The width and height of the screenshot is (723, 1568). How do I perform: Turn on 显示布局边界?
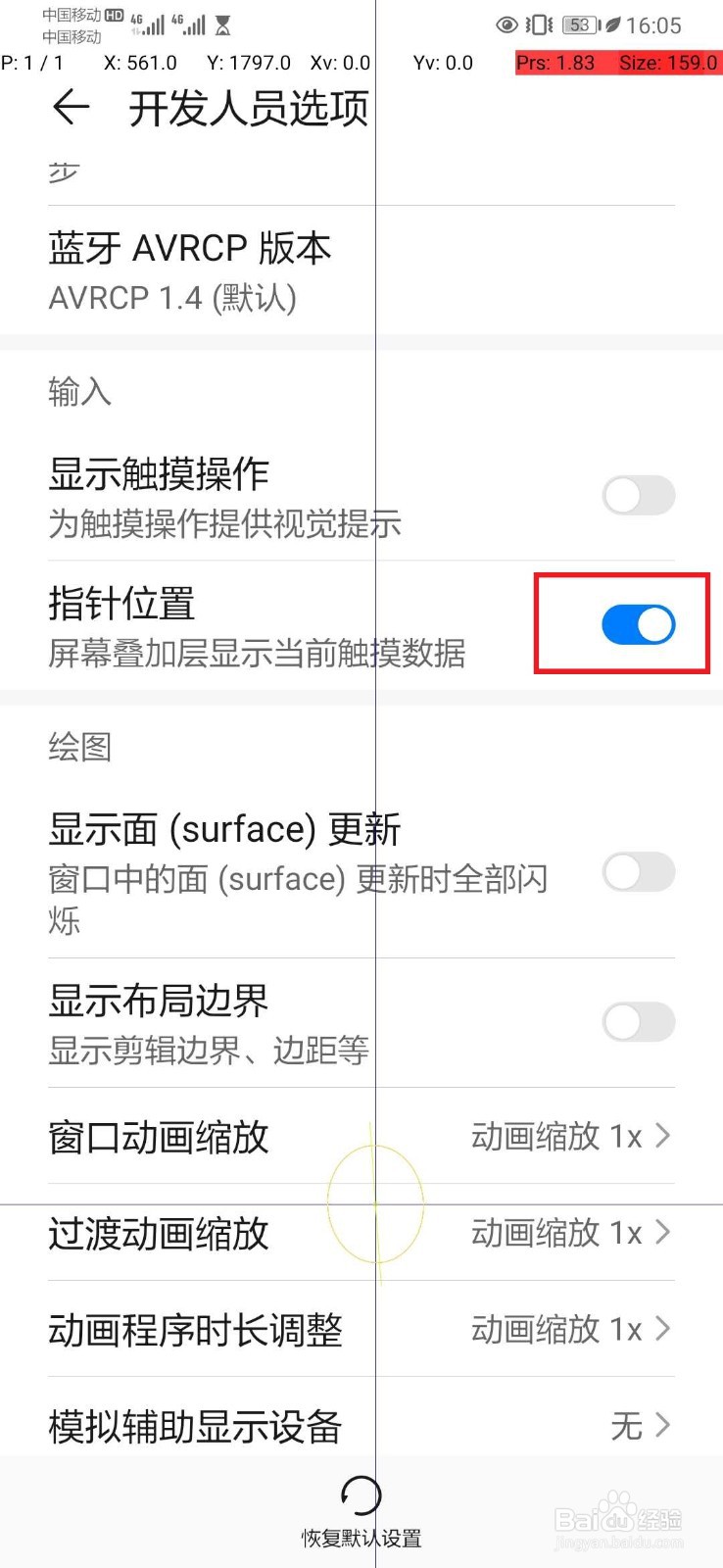pos(638,1021)
